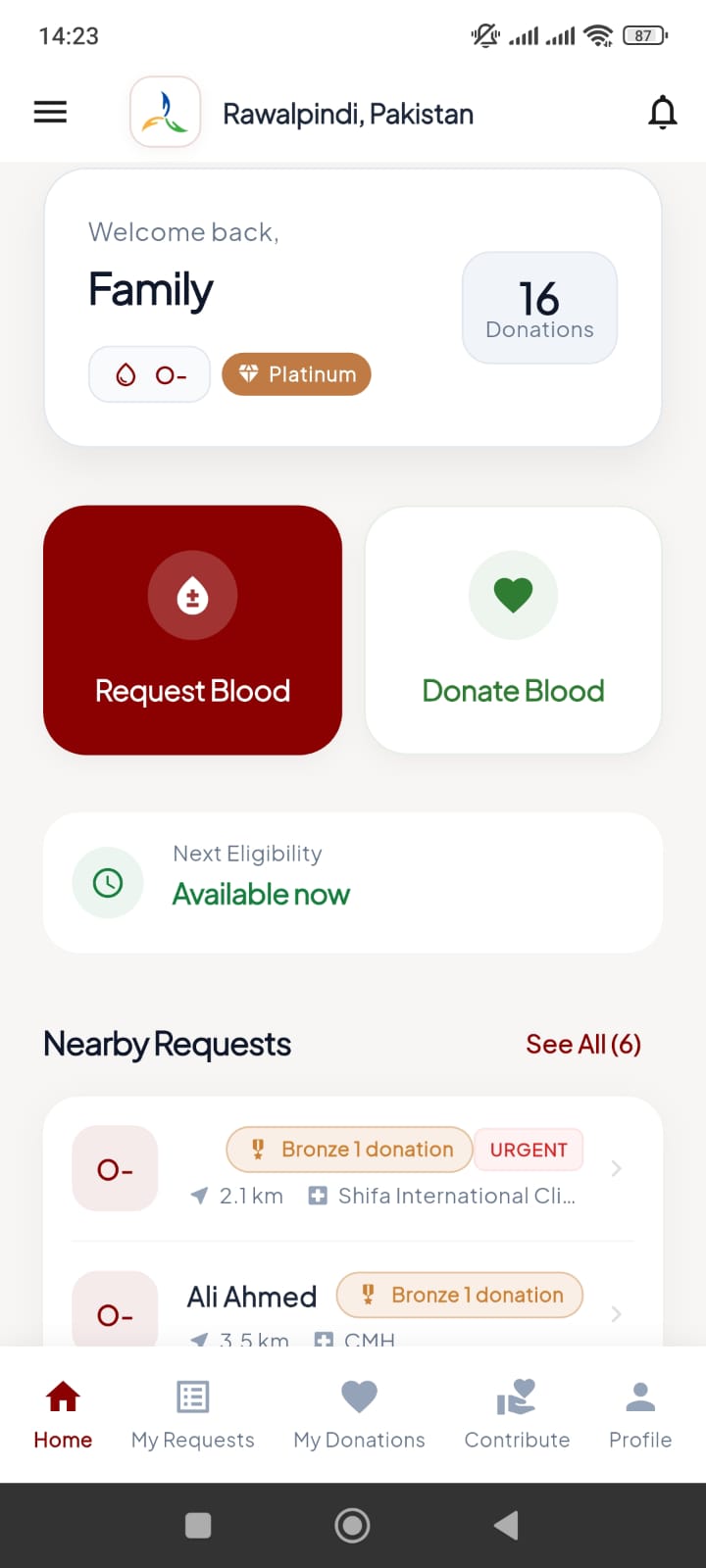706x1568 pixels.
Task: Tap the Request Blood button
Action: pos(193,630)
